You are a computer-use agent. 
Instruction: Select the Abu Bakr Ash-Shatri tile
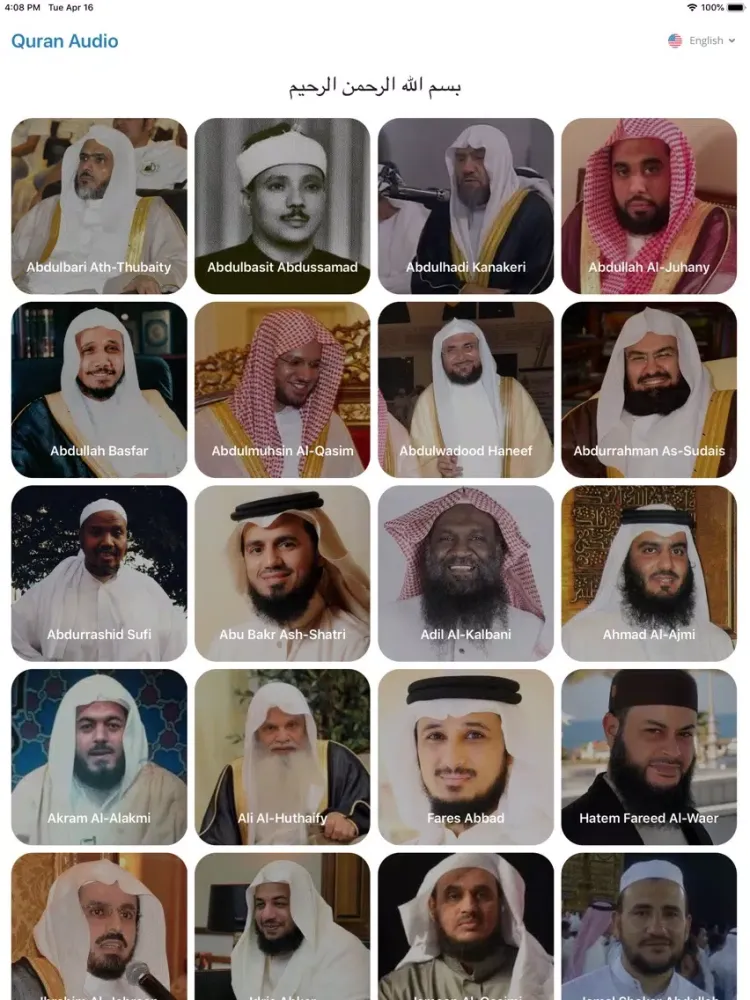click(x=282, y=573)
